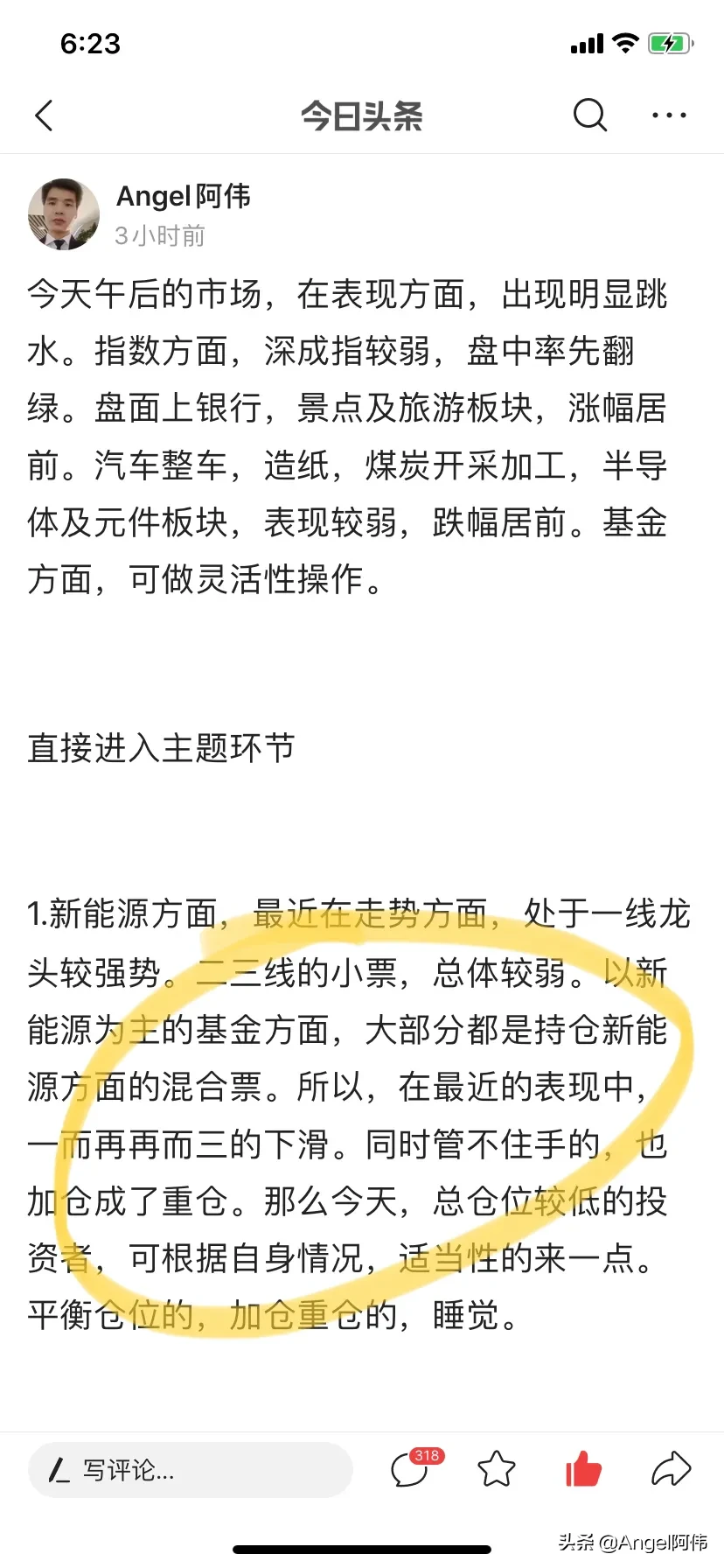Tap the 写评论 comment field
This screenshot has height=1568, width=724.
tap(191, 1470)
